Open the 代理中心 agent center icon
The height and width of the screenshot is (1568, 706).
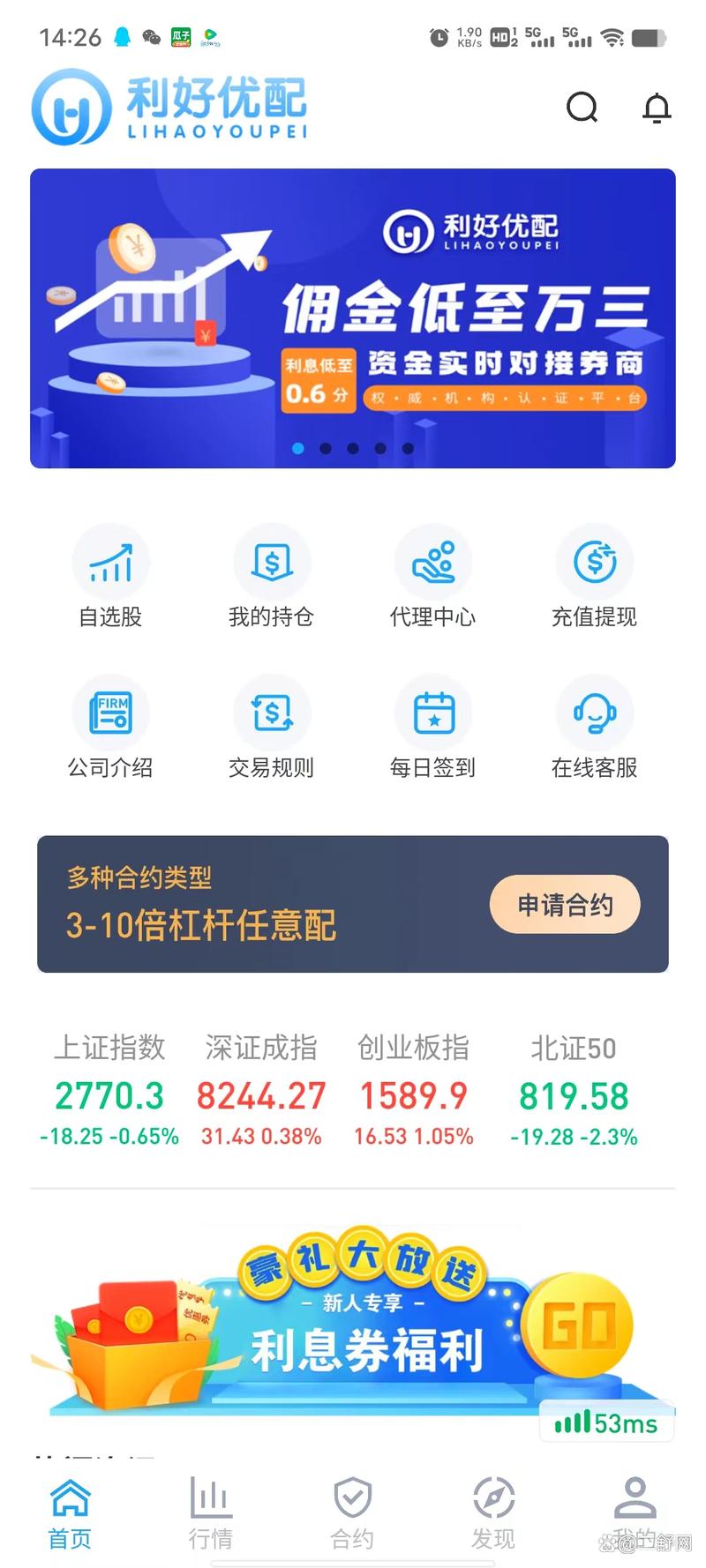click(x=433, y=561)
